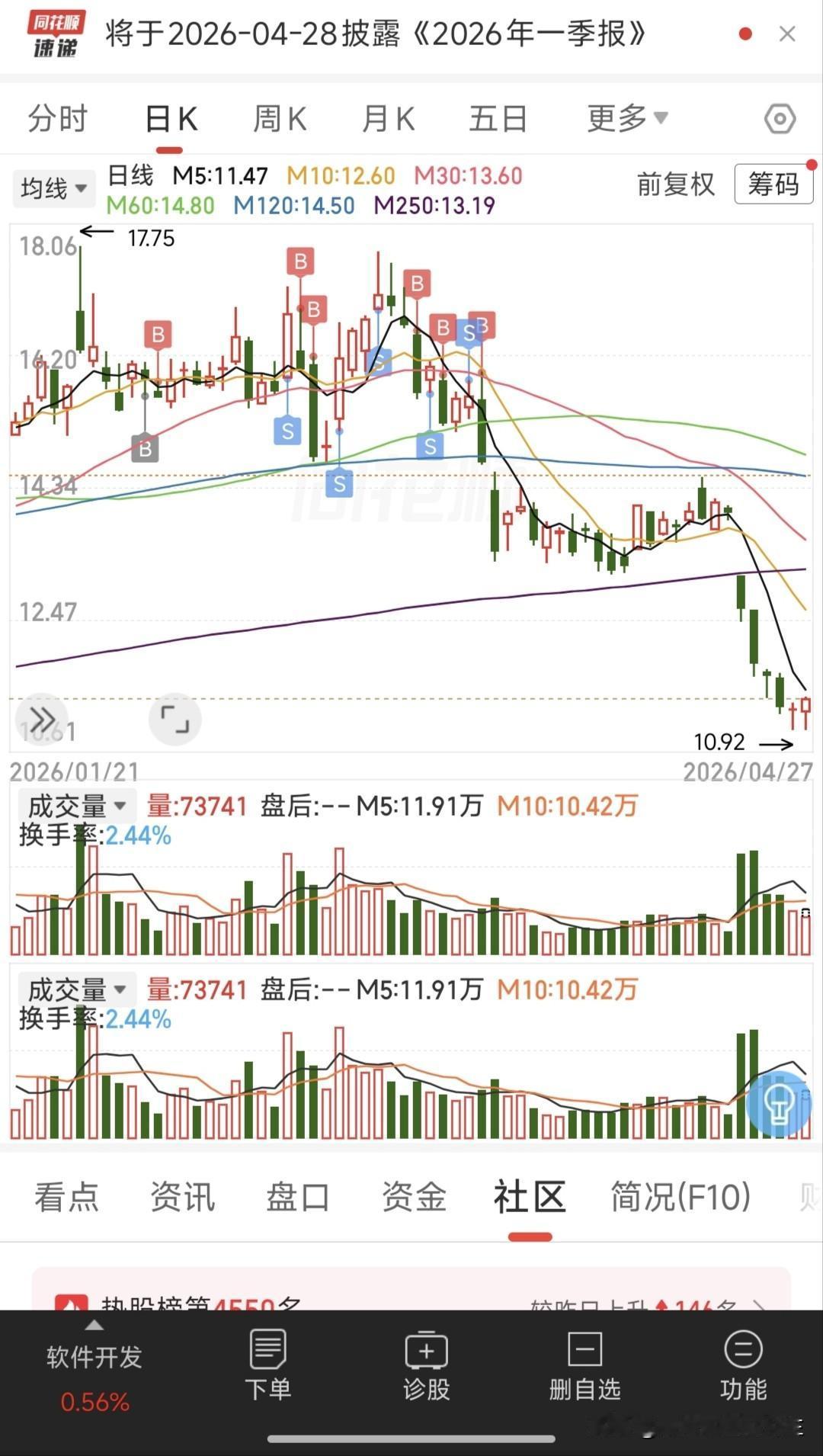Open the 简况(F10) company profile tab
Image resolution: width=823 pixels, height=1456 pixels.
click(x=680, y=1197)
